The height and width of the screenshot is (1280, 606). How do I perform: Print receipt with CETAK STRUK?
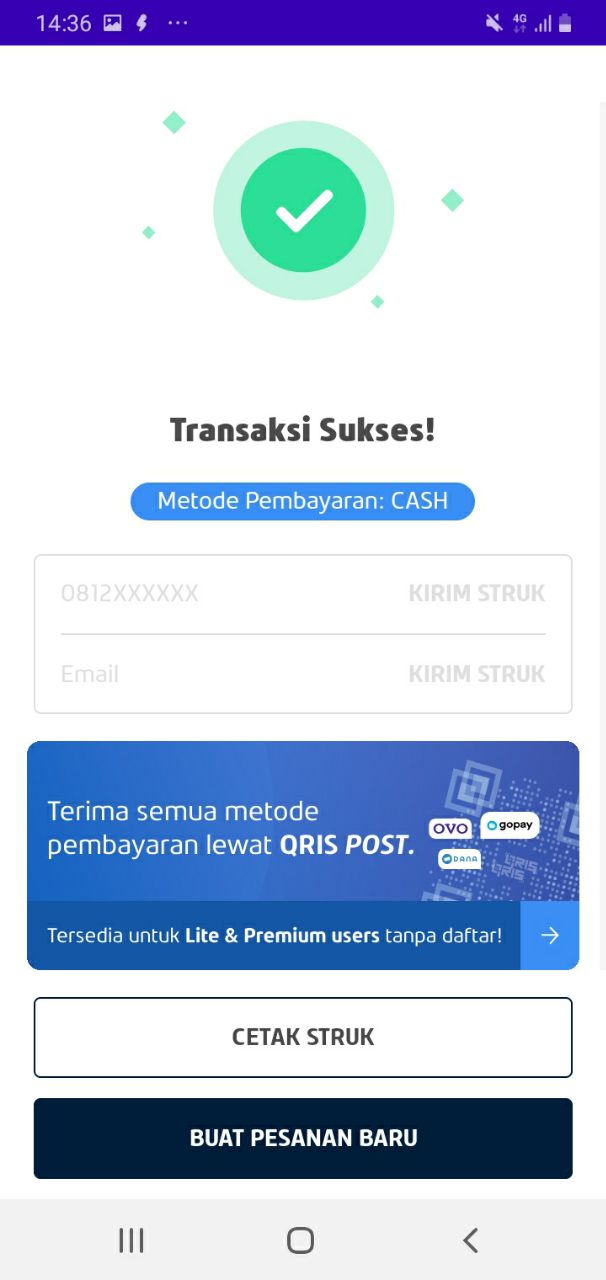(303, 1037)
